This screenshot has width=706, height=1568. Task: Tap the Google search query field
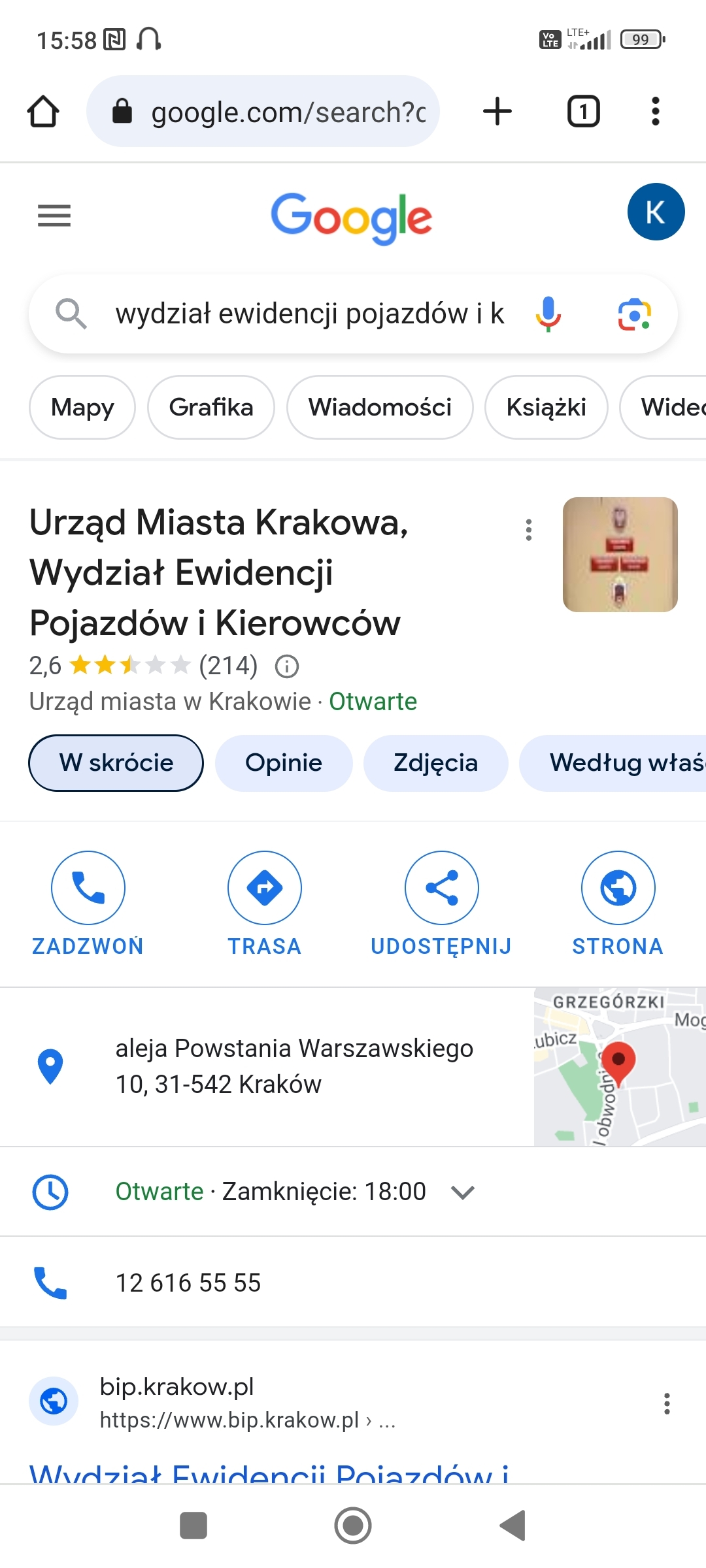pyautogui.click(x=309, y=314)
